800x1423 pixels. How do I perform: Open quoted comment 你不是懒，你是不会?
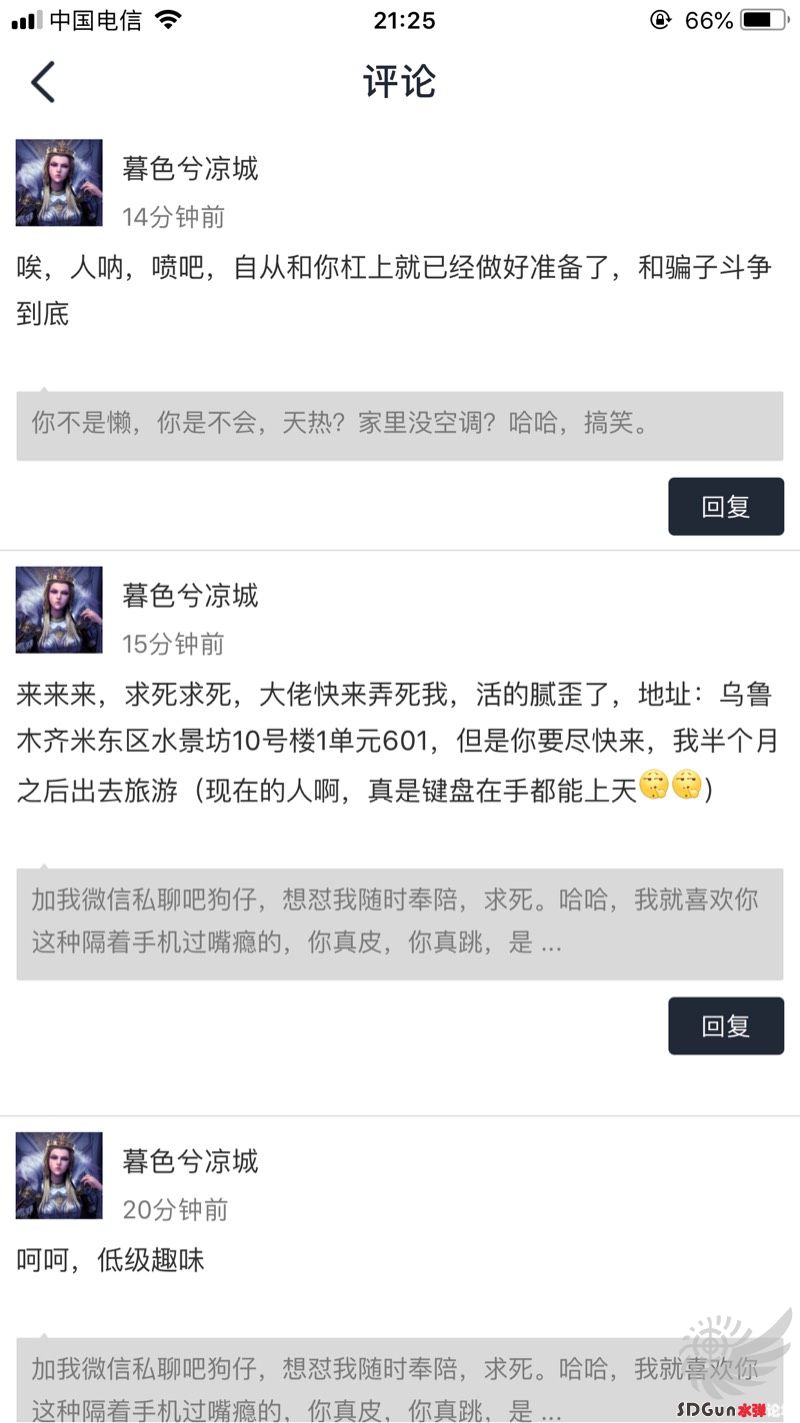coord(399,424)
